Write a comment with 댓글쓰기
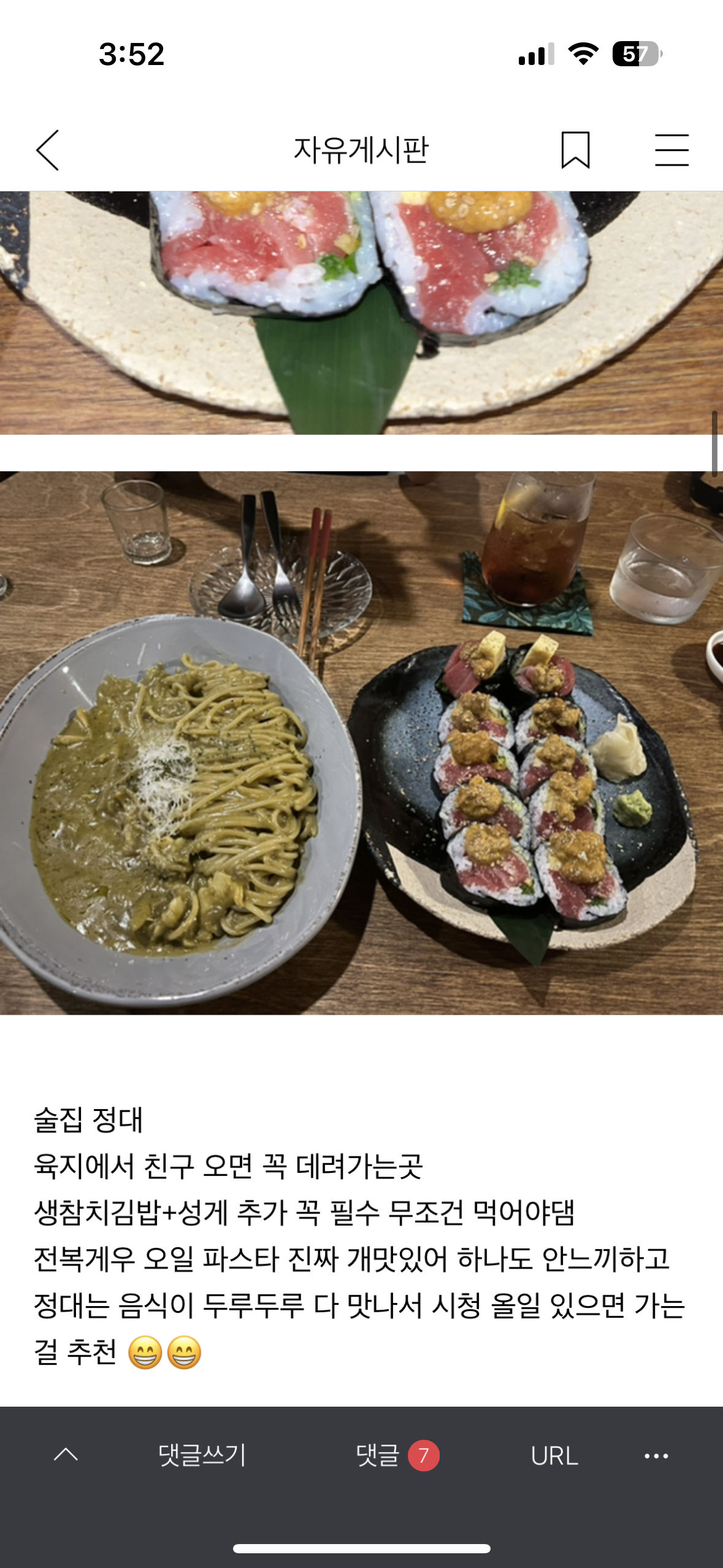The height and width of the screenshot is (1568, 723). [202, 1455]
